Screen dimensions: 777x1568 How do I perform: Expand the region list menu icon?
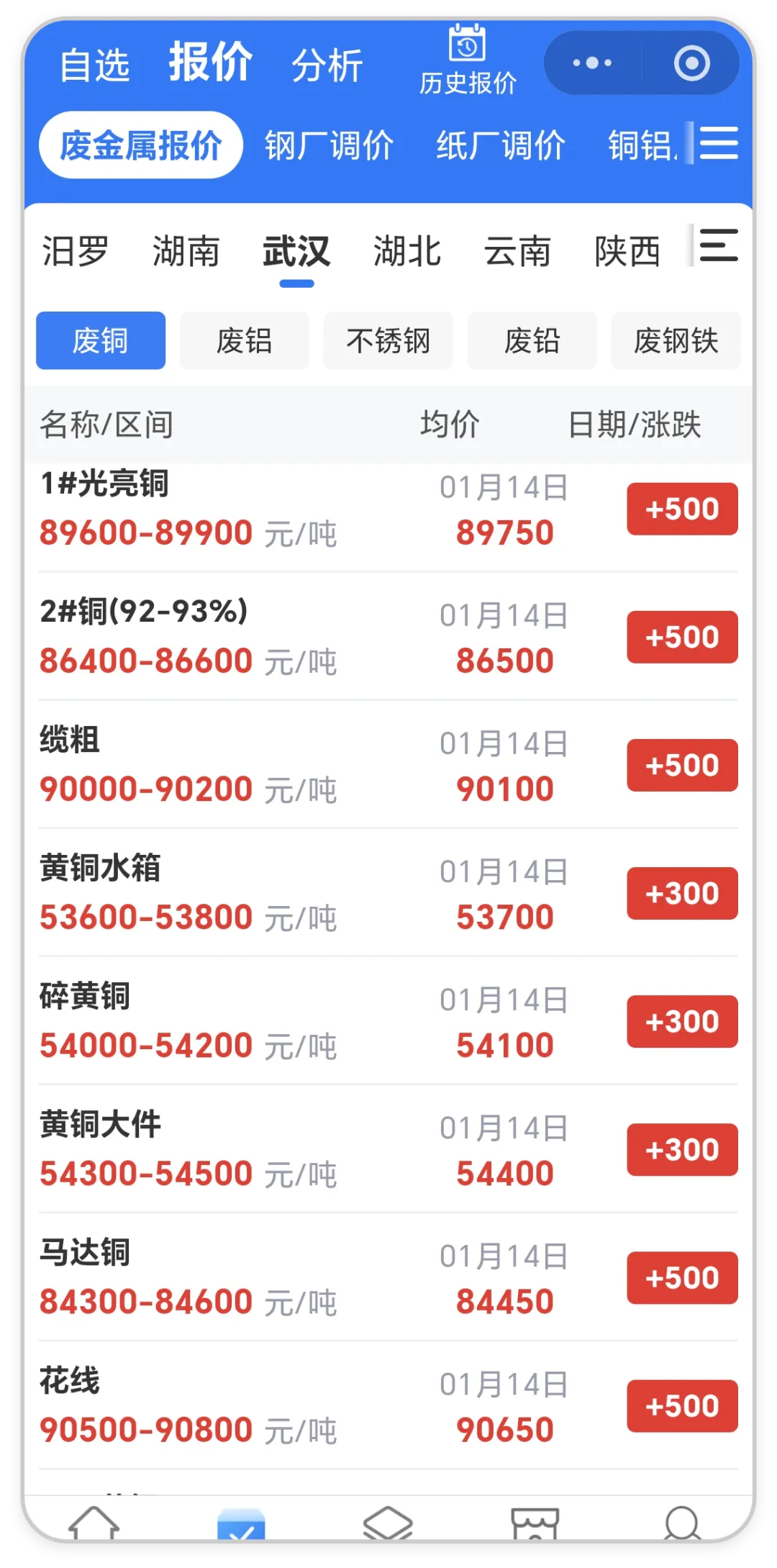tap(719, 245)
